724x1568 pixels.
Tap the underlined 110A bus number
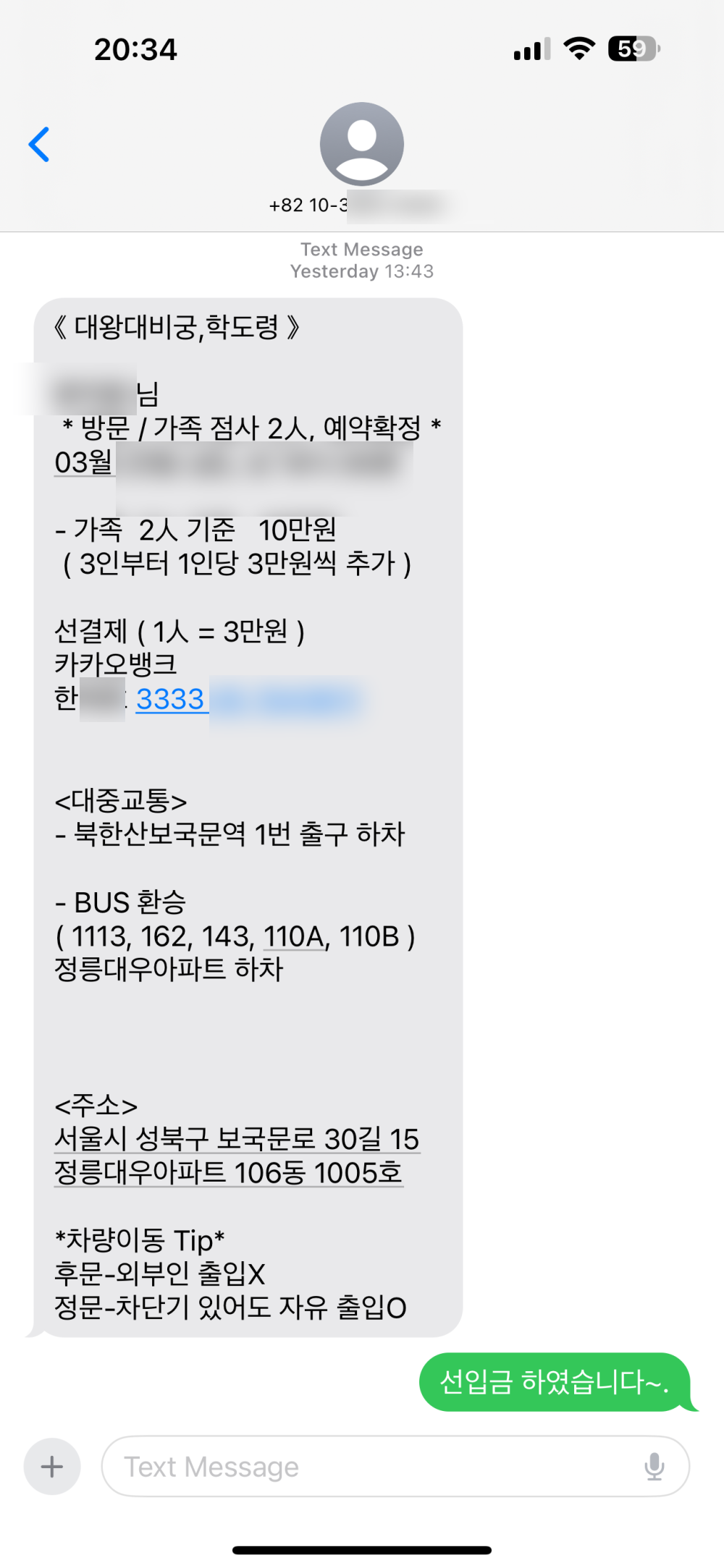click(x=294, y=937)
